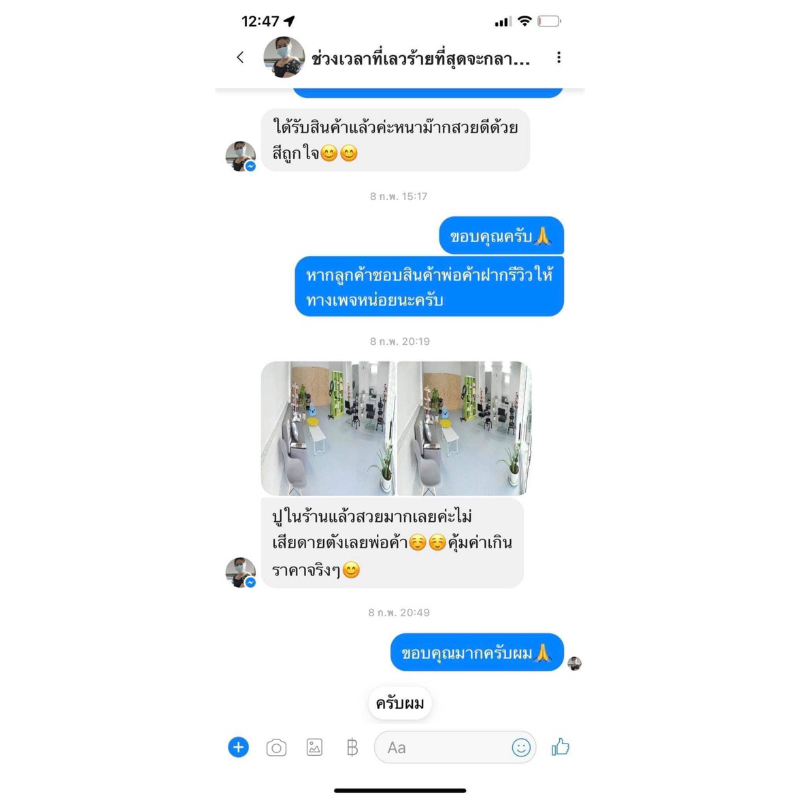This screenshot has width=800, height=800.
Task: Go back using the header arrow
Action: [240, 58]
